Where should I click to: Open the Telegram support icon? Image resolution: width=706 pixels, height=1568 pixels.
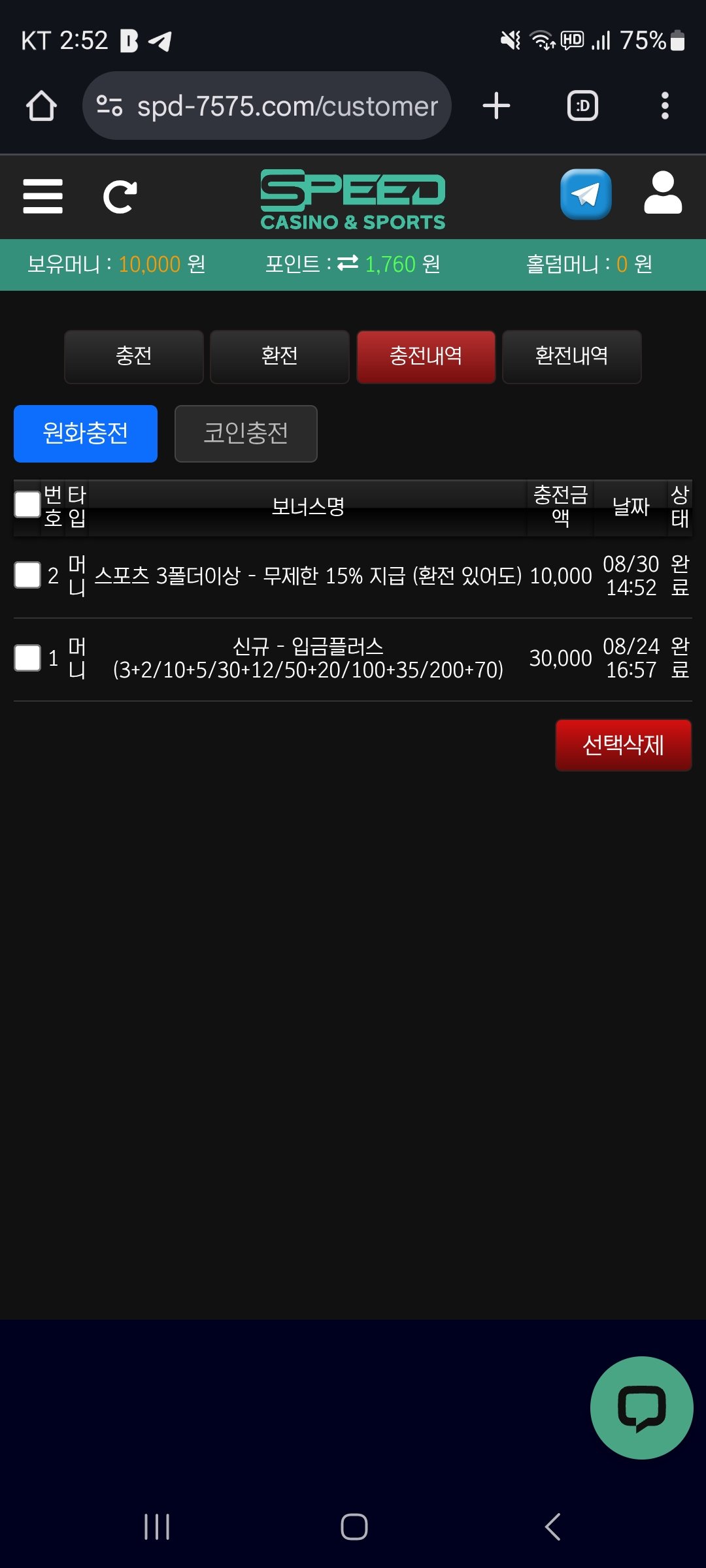point(586,195)
